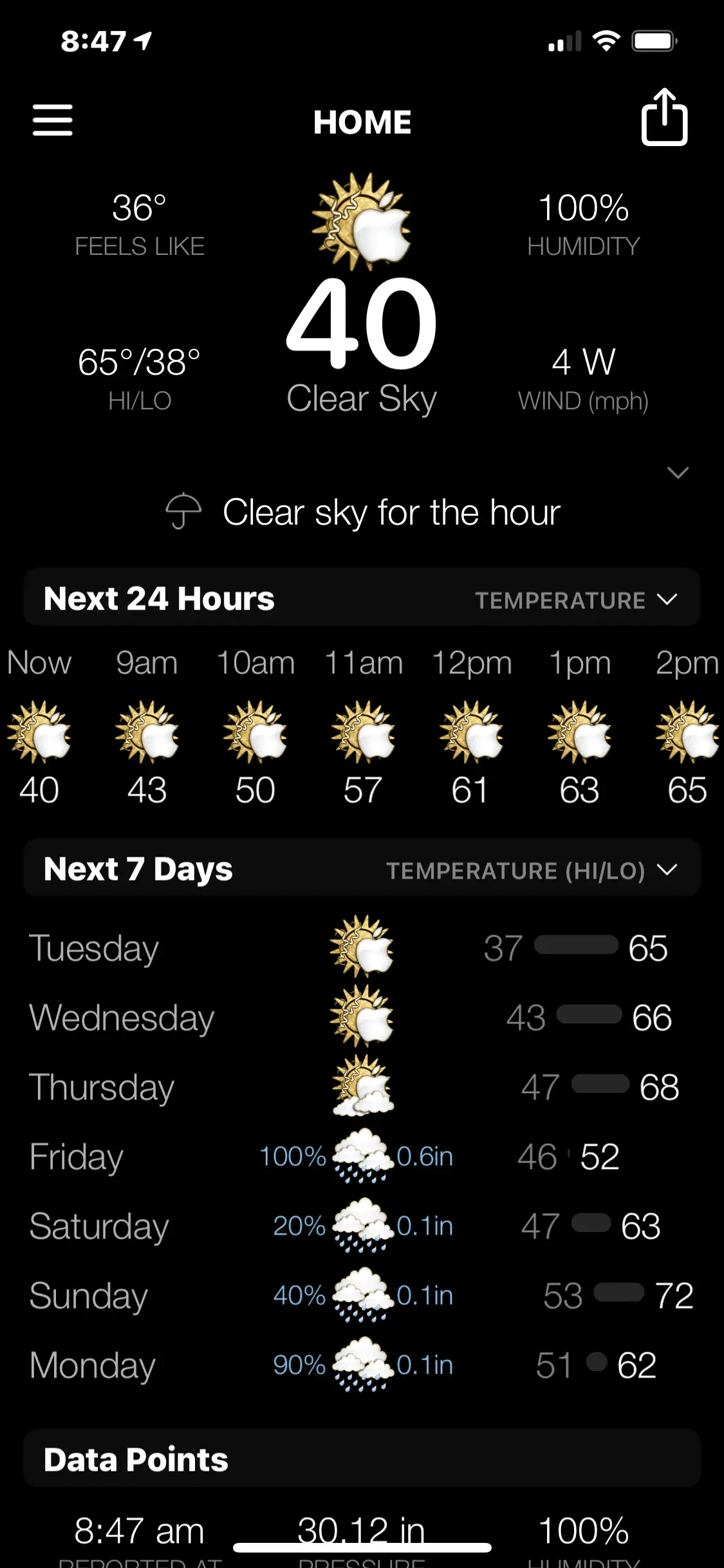Expand the clear sky hourly summary
724x1568 pixels.
pos(678,473)
